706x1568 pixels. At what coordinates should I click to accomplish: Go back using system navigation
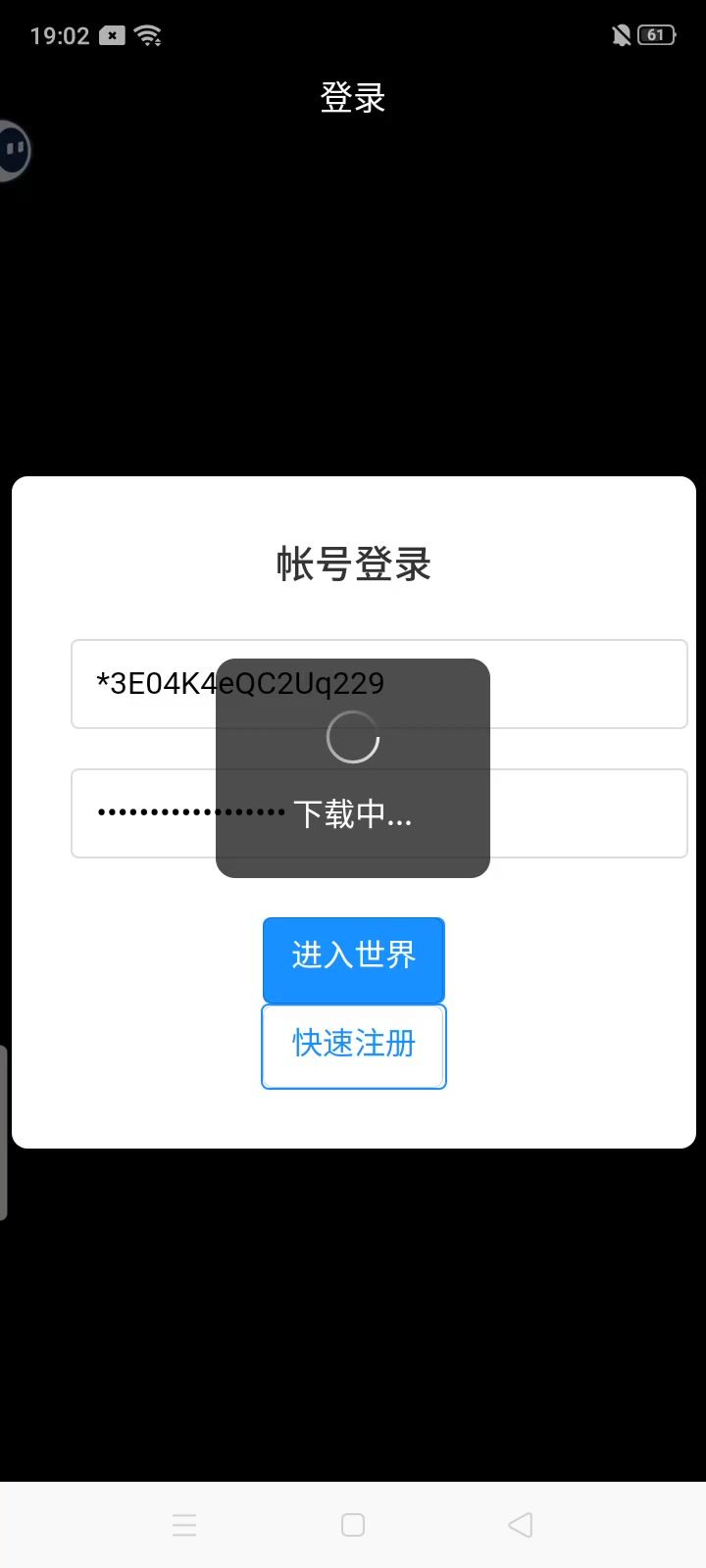pos(521,1525)
